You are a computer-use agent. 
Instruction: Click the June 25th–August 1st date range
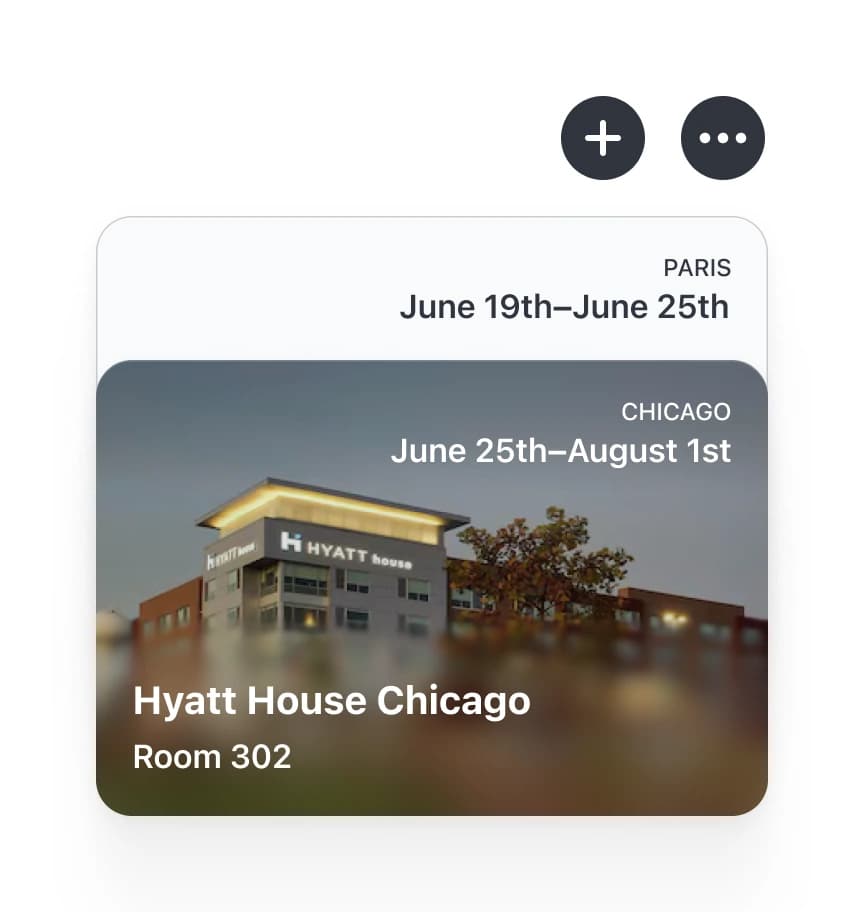560,451
